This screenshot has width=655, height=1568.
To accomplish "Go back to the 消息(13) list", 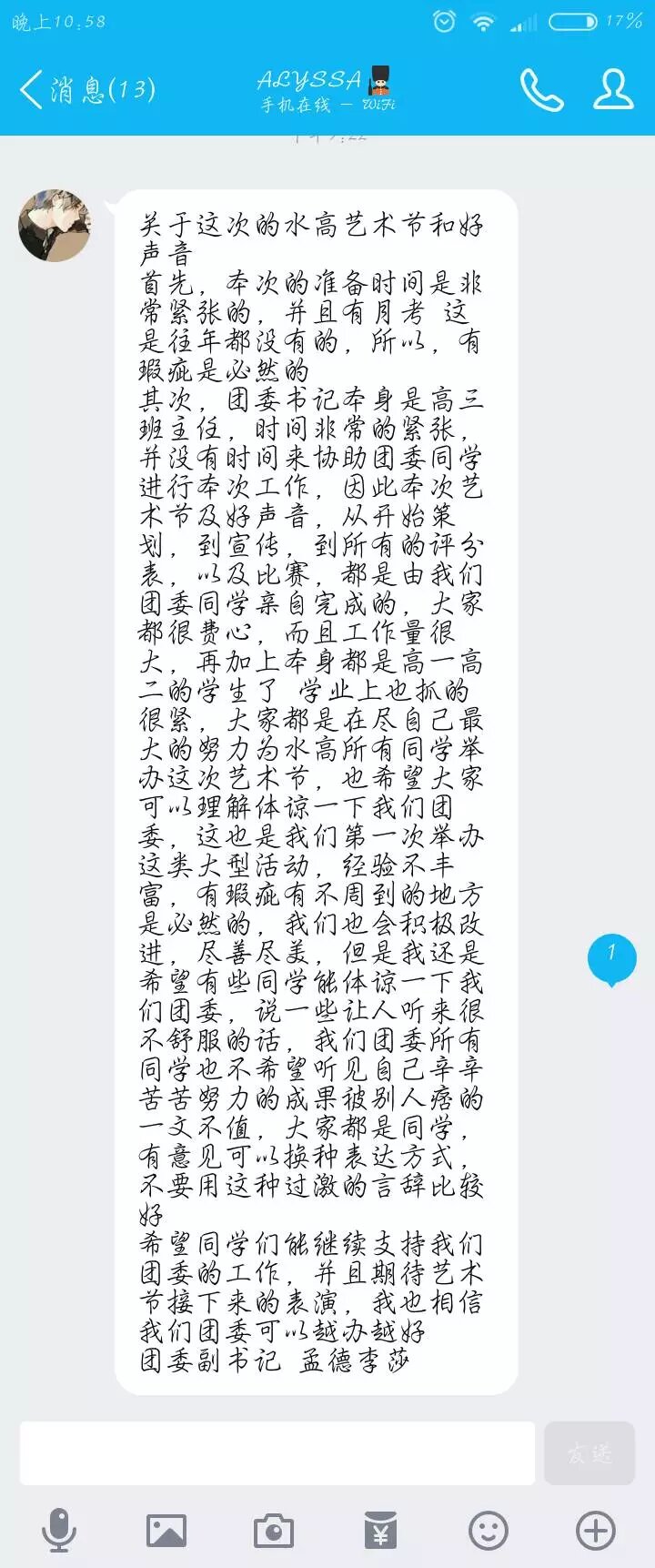I will (87, 89).
